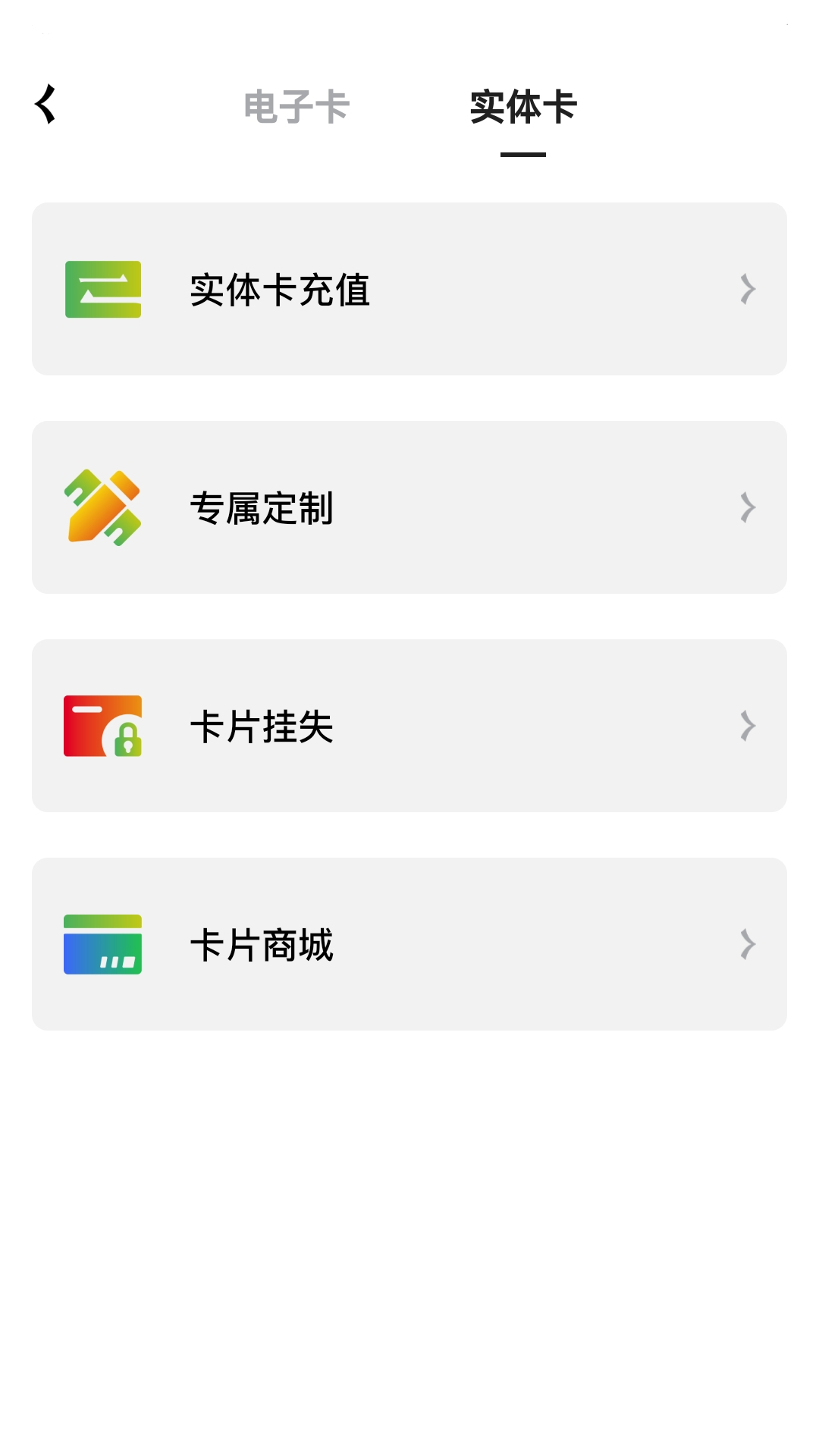Switch to the 电子卡 tab
Image resolution: width=819 pixels, height=1456 pixels.
click(295, 108)
